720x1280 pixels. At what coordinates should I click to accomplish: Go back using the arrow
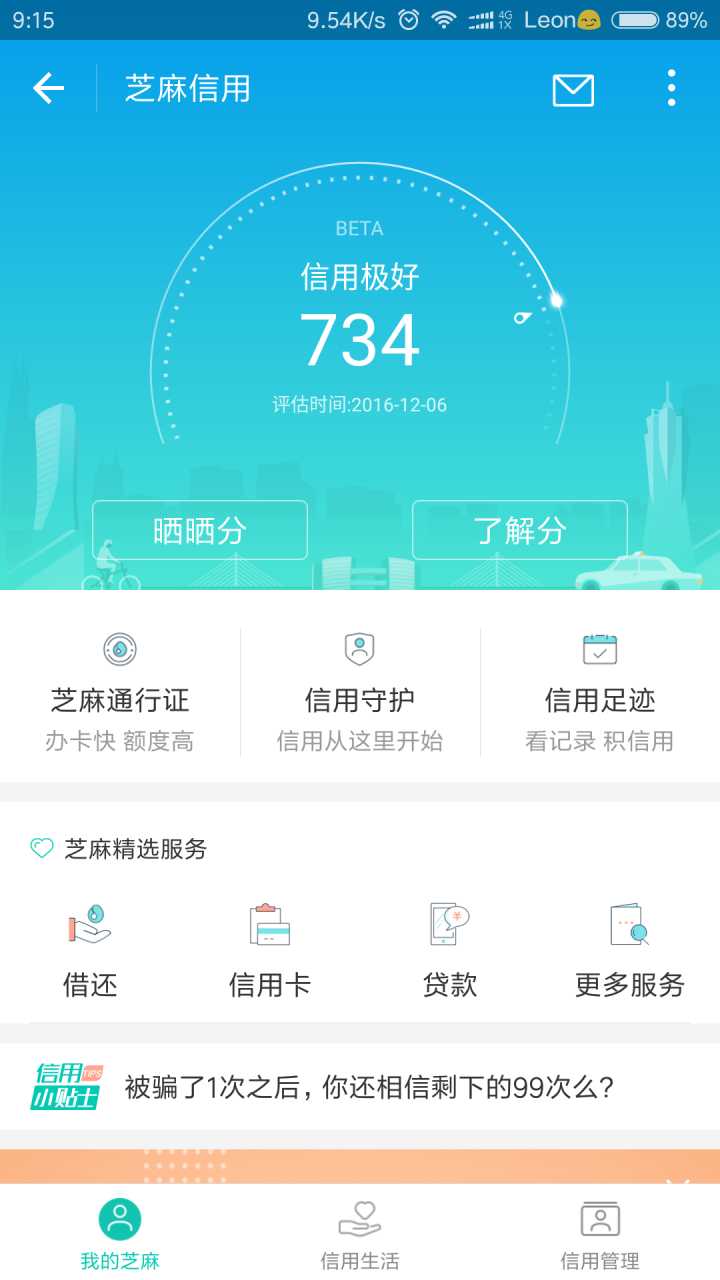coord(48,89)
